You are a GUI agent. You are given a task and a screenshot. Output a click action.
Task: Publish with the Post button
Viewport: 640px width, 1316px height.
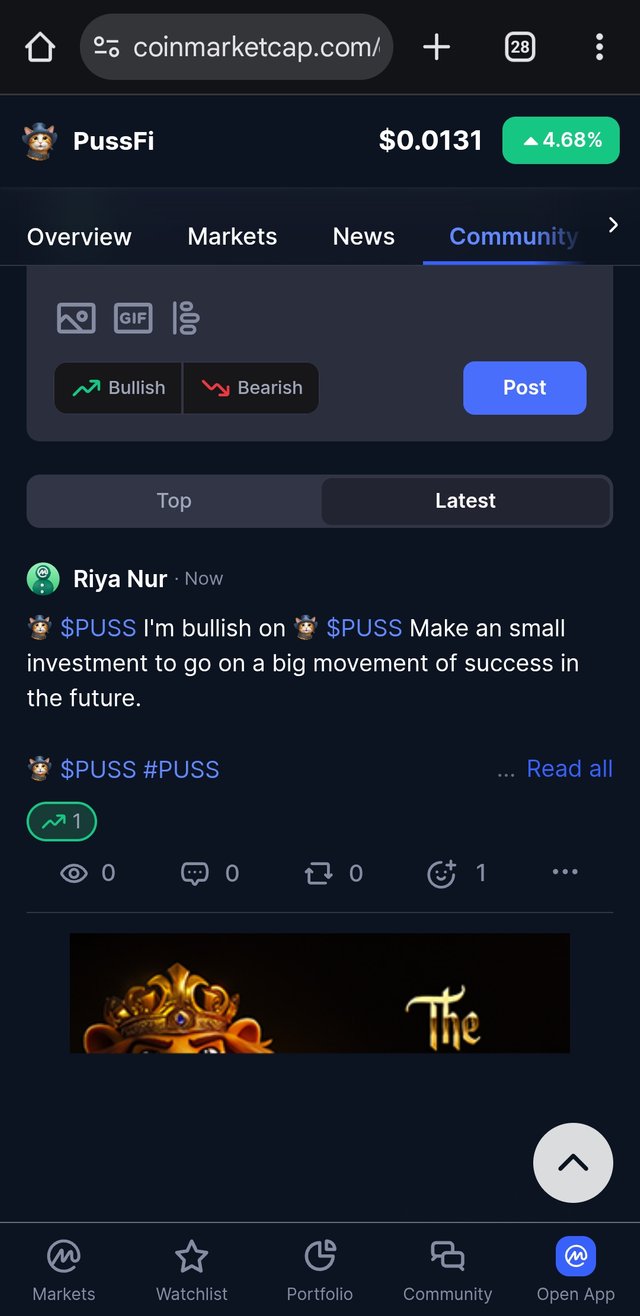pos(524,388)
